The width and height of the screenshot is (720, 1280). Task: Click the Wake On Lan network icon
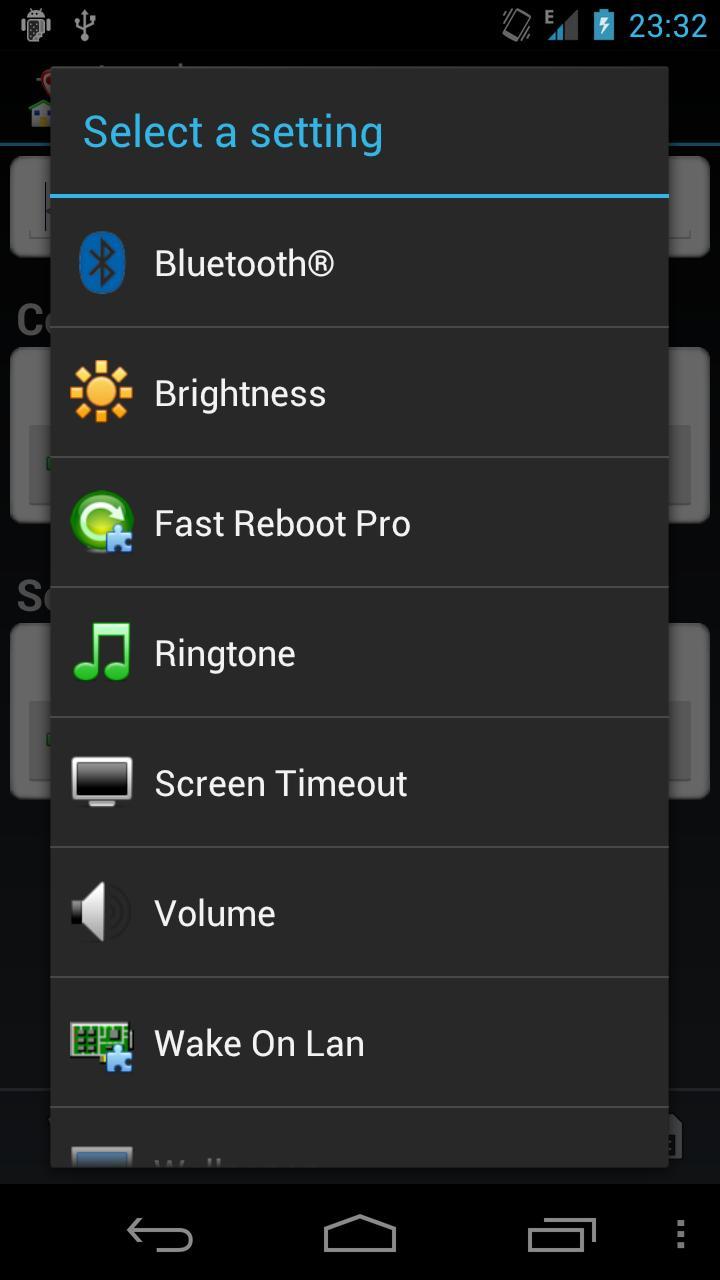pyautogui.click(x=100, y=1042)
